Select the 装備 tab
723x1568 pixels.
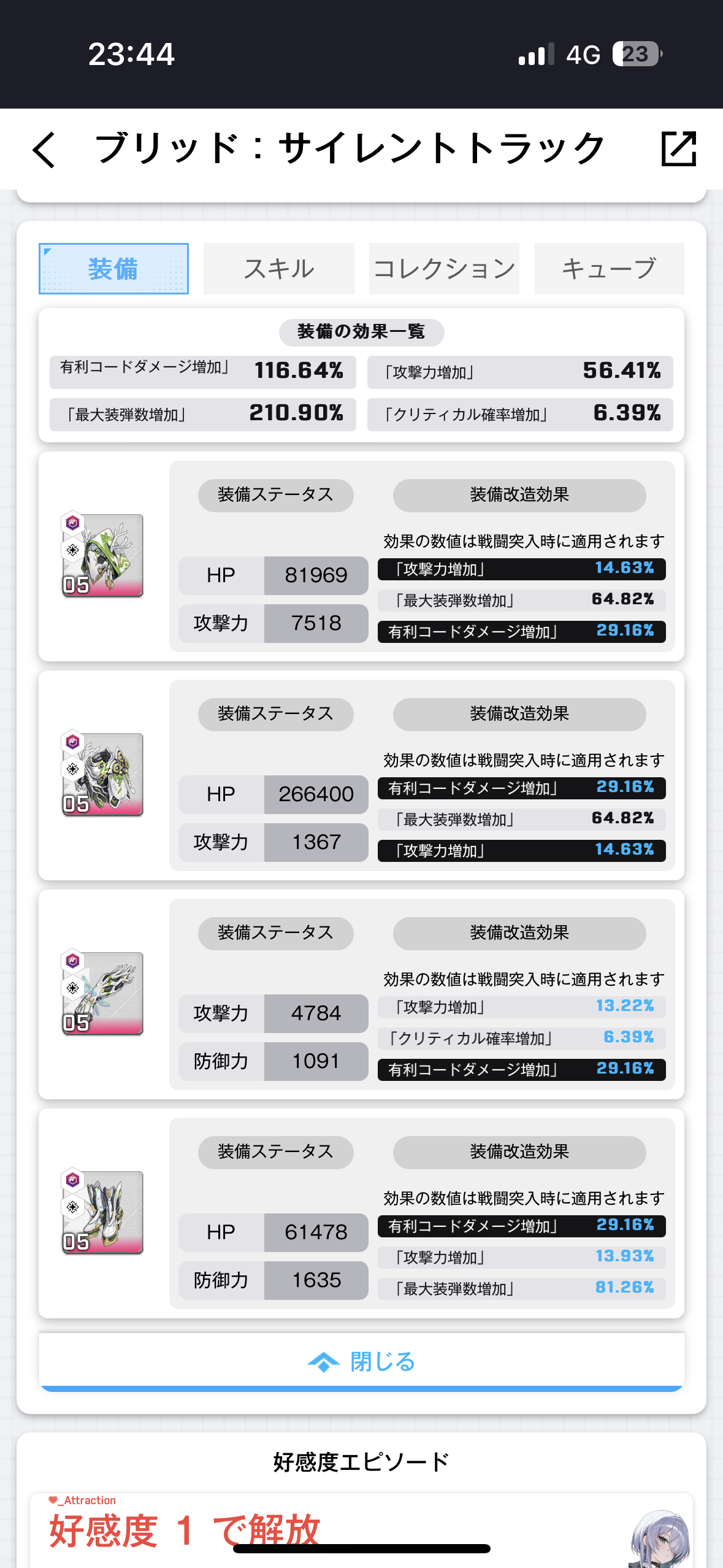(x=113, y=269)
